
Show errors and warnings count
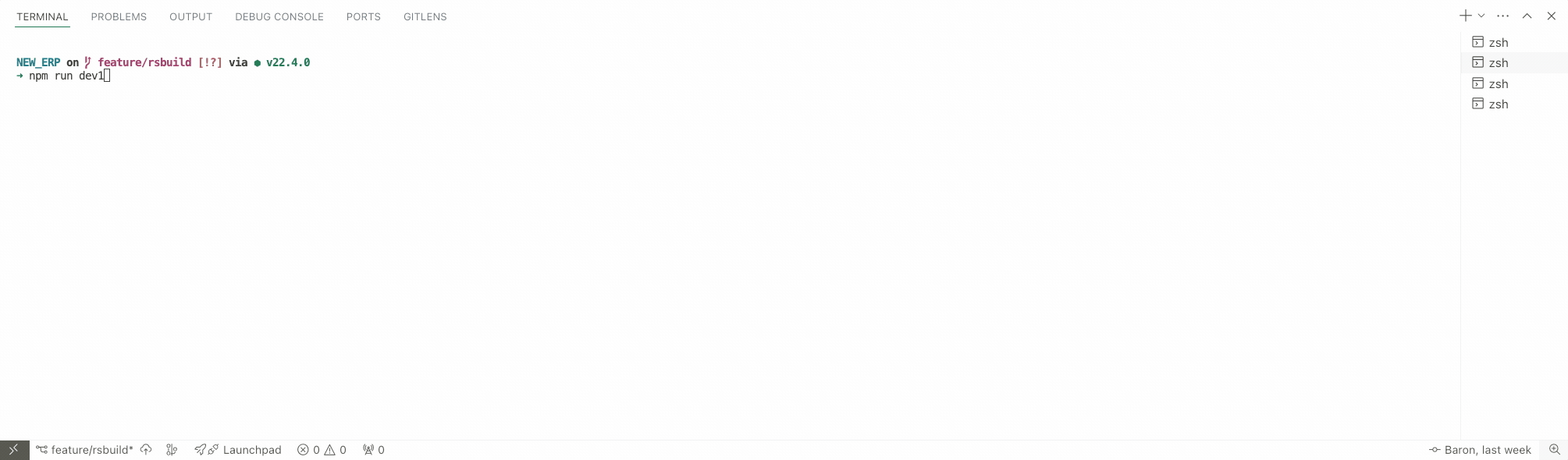322,450
